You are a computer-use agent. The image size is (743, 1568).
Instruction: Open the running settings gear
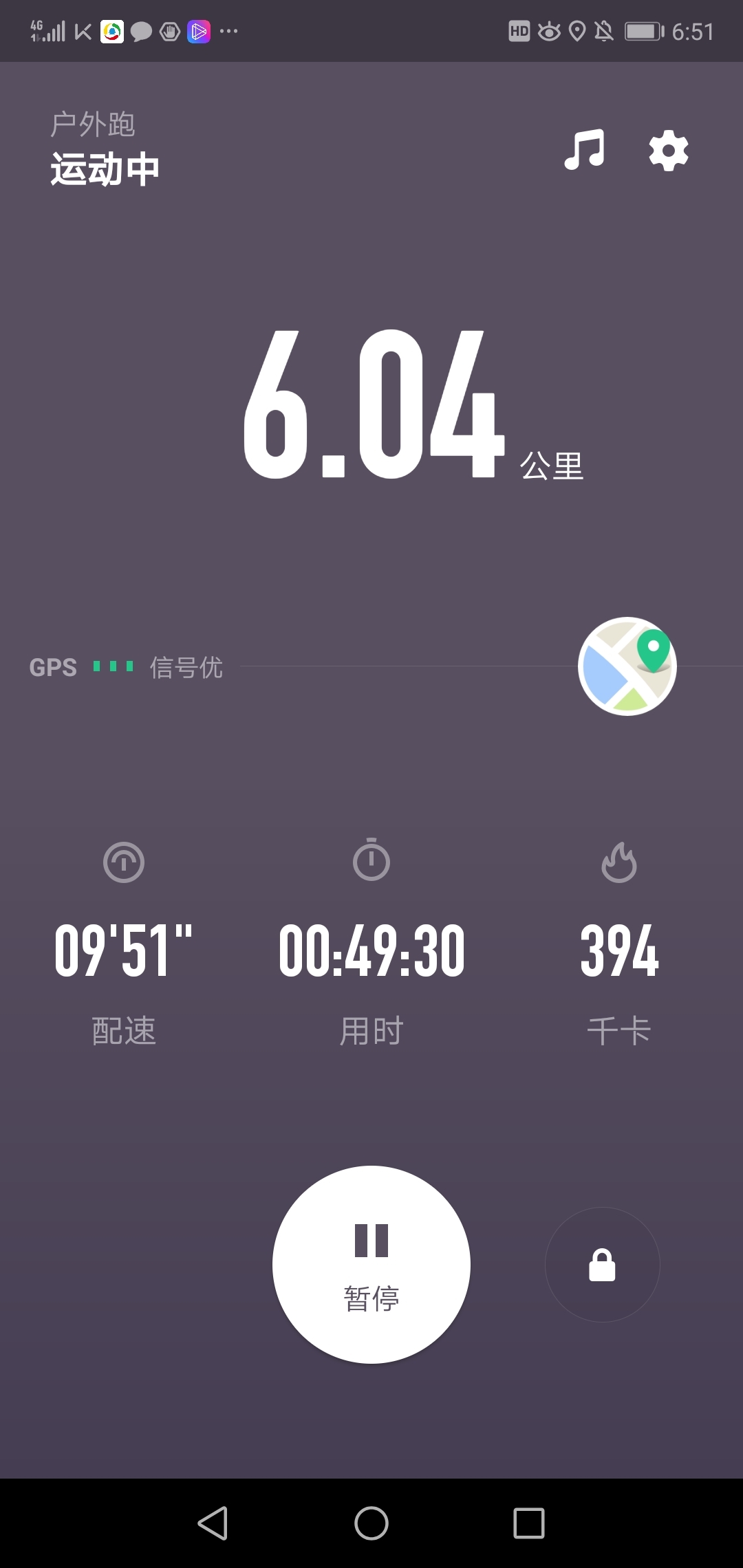pos(669,151)
